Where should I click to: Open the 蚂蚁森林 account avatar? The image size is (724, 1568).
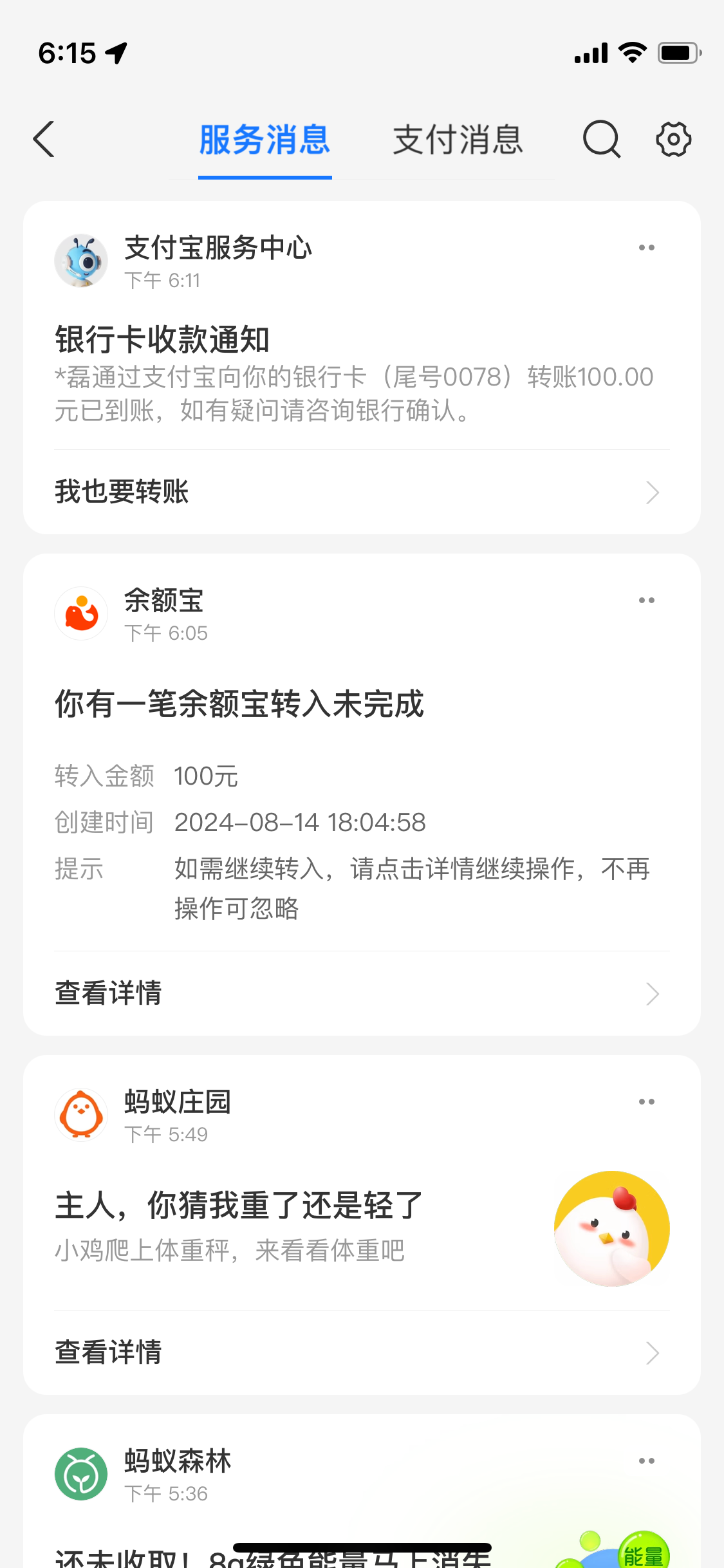[x=81, y=1474]
